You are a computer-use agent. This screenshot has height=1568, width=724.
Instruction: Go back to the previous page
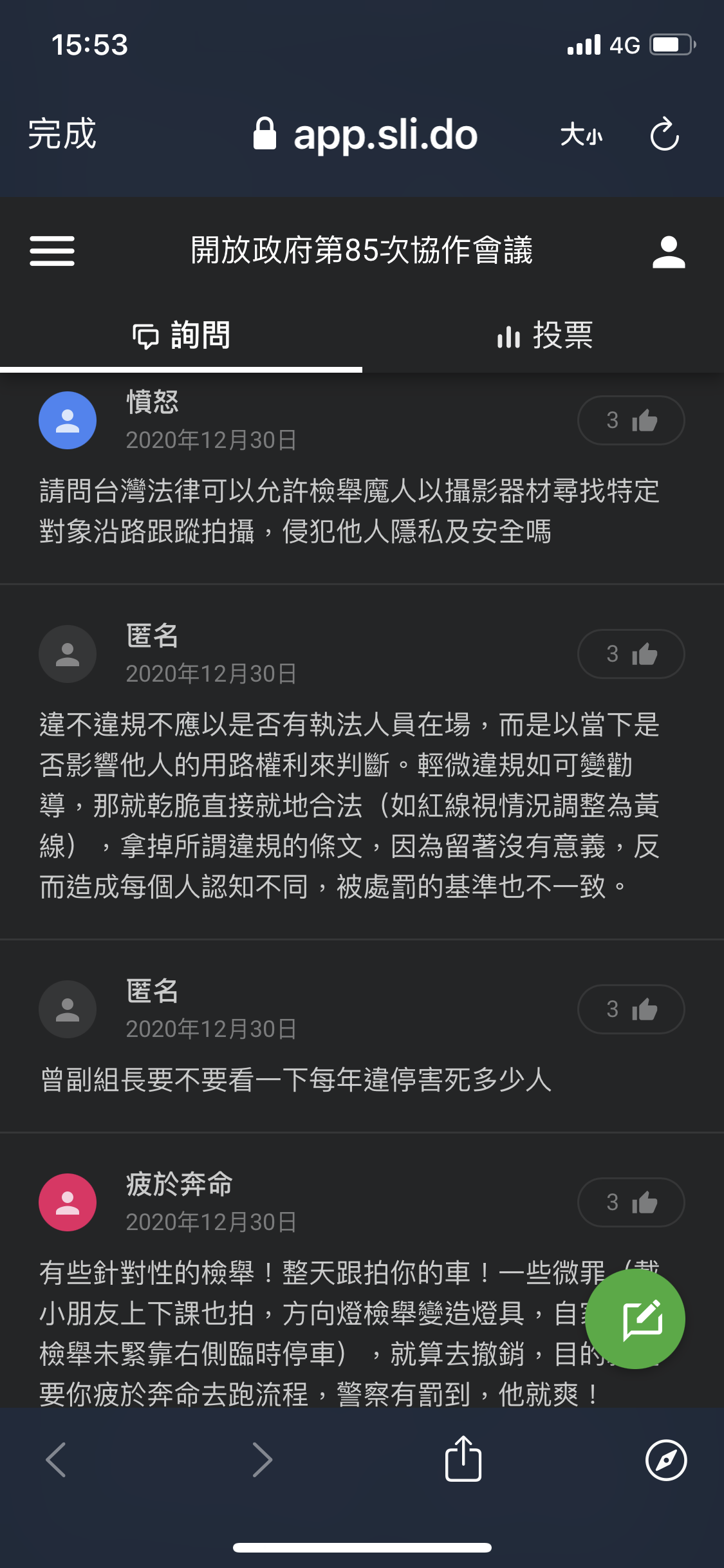(x=57, y=1460)
